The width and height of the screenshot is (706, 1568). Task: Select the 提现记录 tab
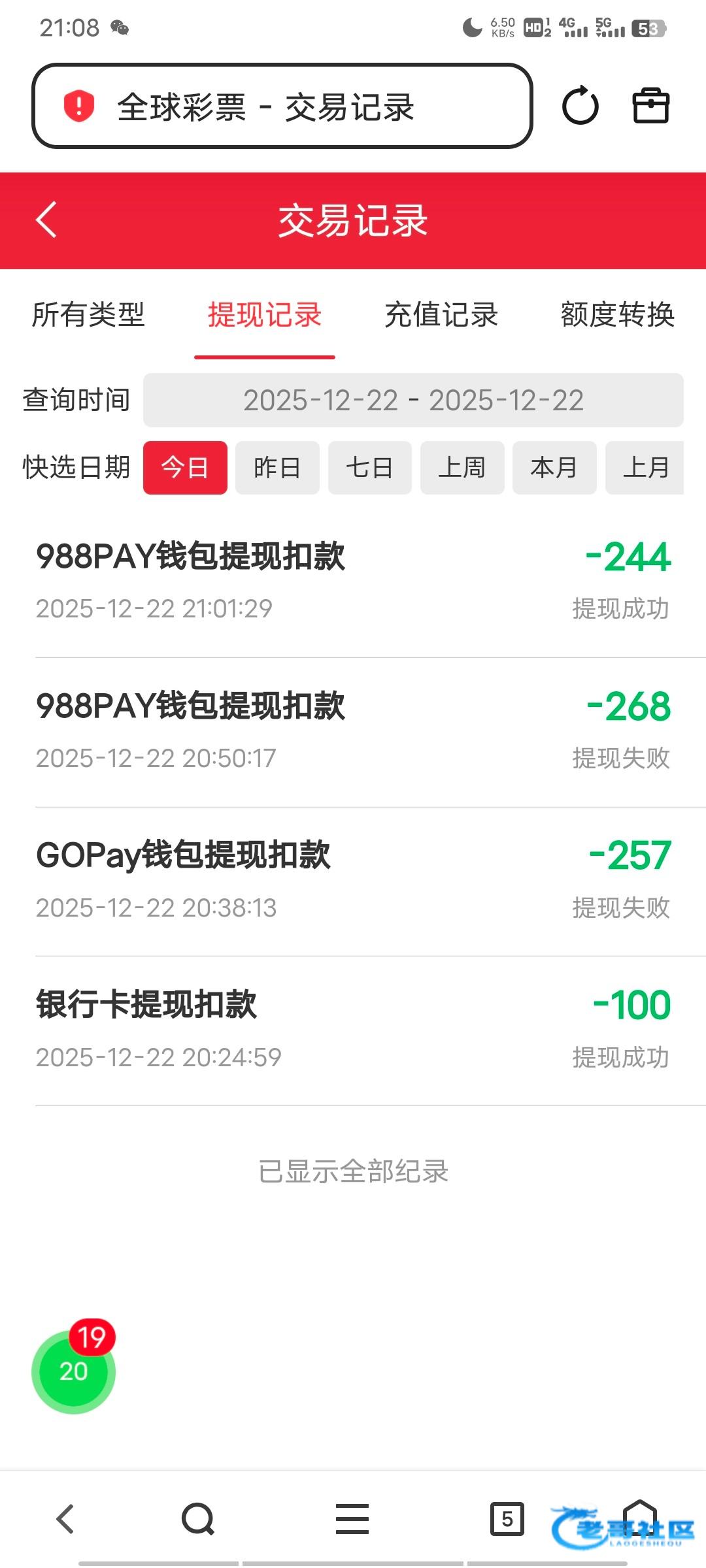(x=265, y=315)
